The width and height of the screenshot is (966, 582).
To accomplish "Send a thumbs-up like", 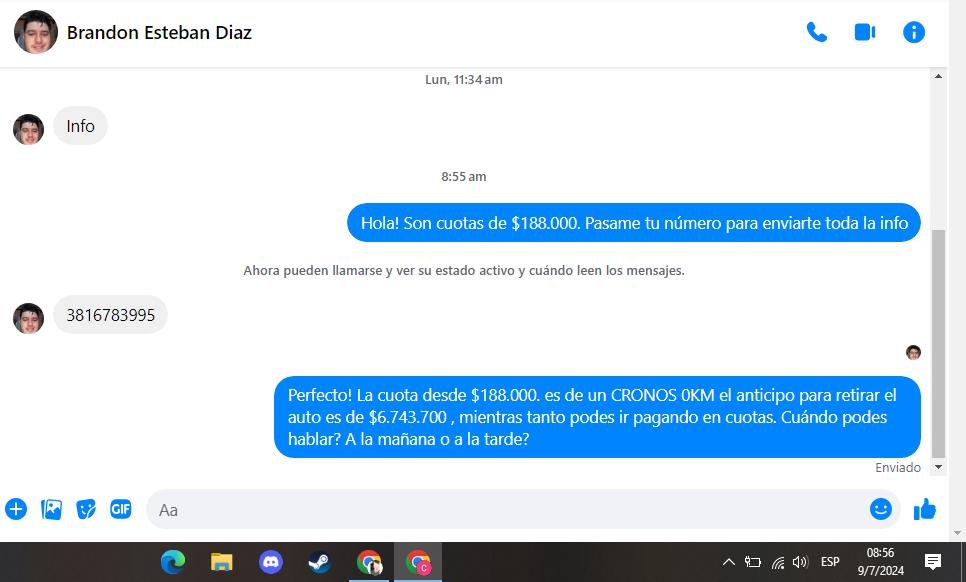I will click(x=925, y=509).
